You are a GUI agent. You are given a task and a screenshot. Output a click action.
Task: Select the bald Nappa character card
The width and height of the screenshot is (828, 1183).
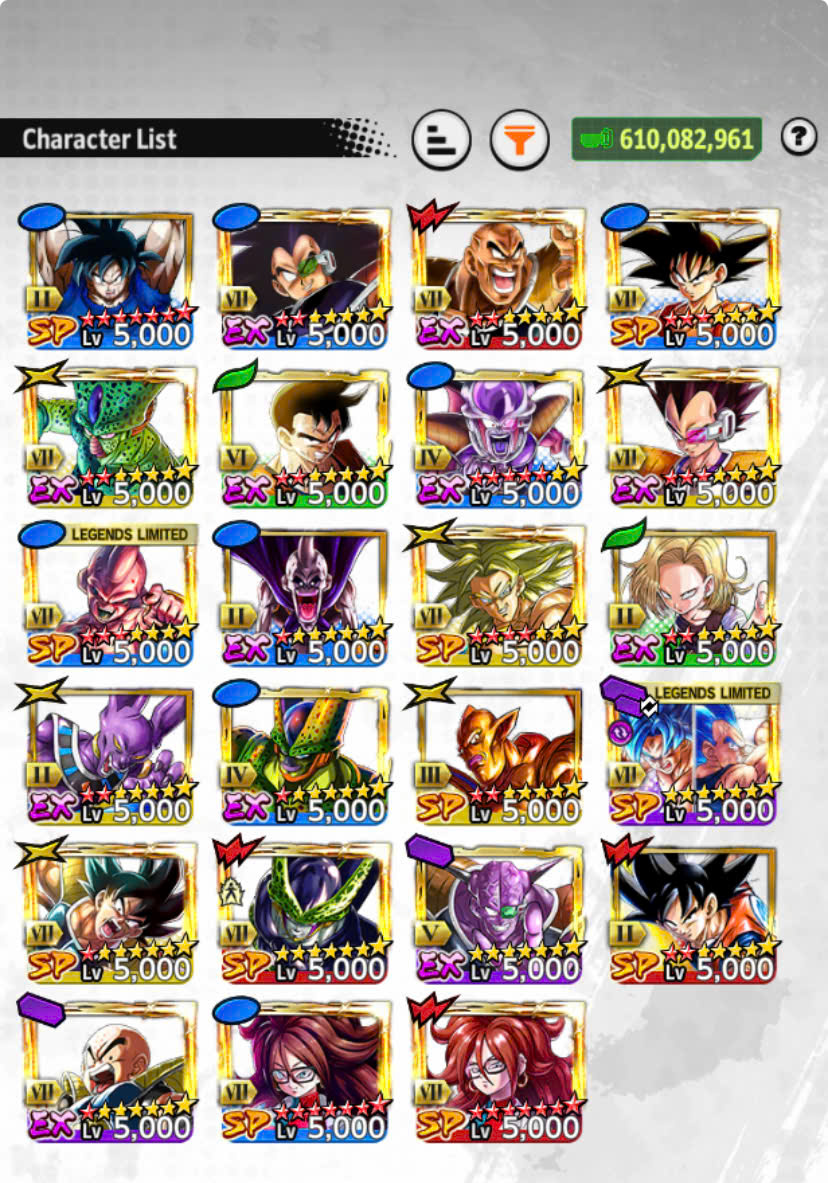[x=499, y=278]
